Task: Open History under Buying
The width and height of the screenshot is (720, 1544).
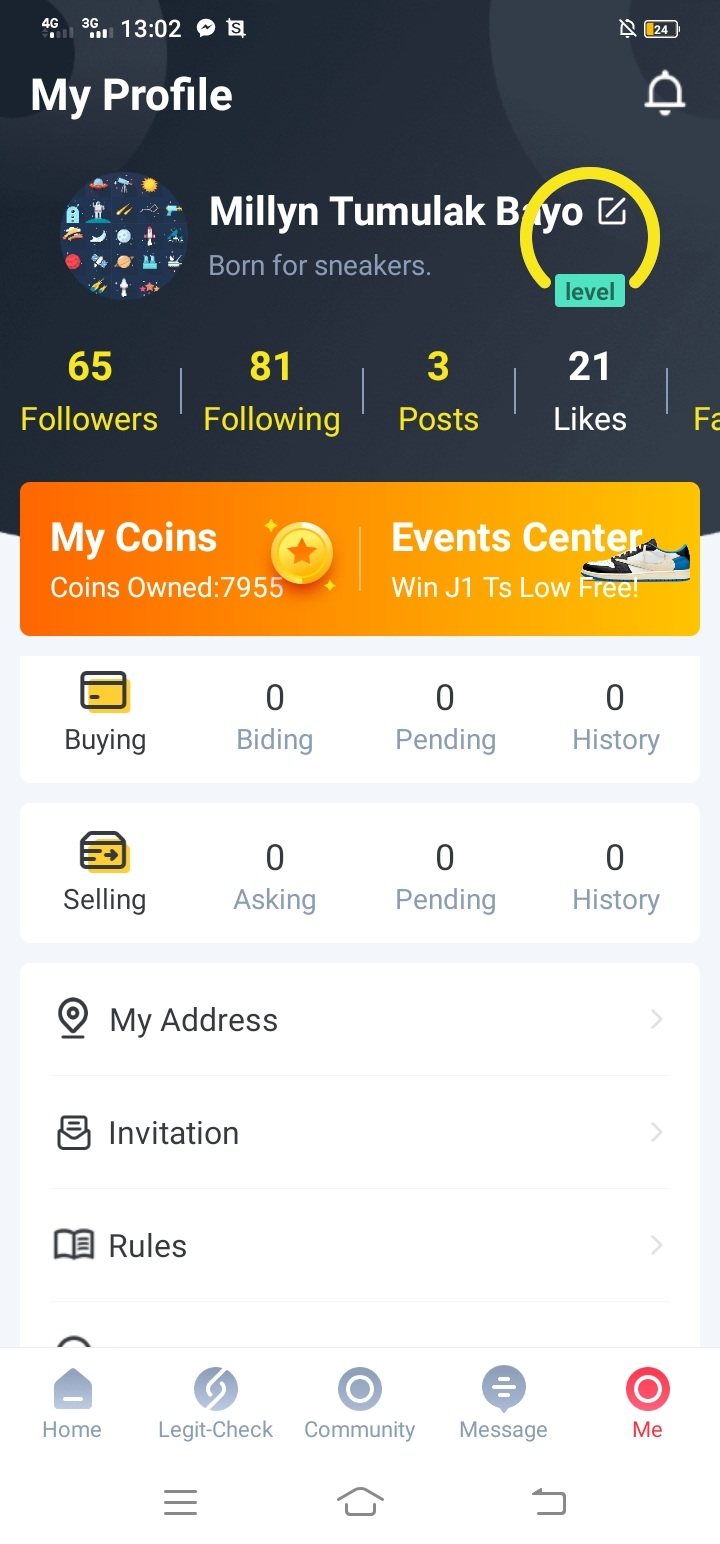Action: tap(615, 718)
